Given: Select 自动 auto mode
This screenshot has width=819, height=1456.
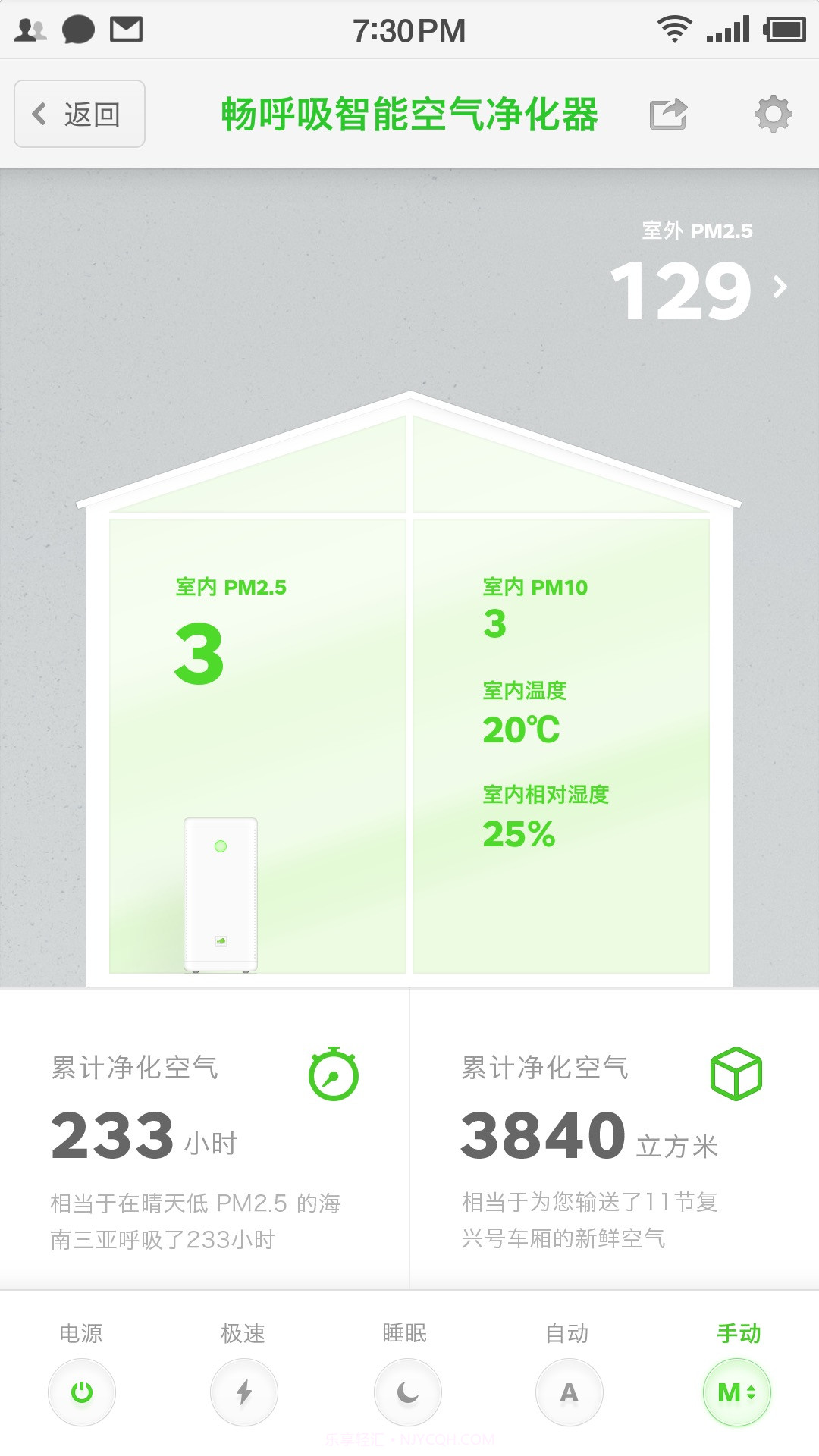Looking at the screenshot, I should tap(569, 1392).
